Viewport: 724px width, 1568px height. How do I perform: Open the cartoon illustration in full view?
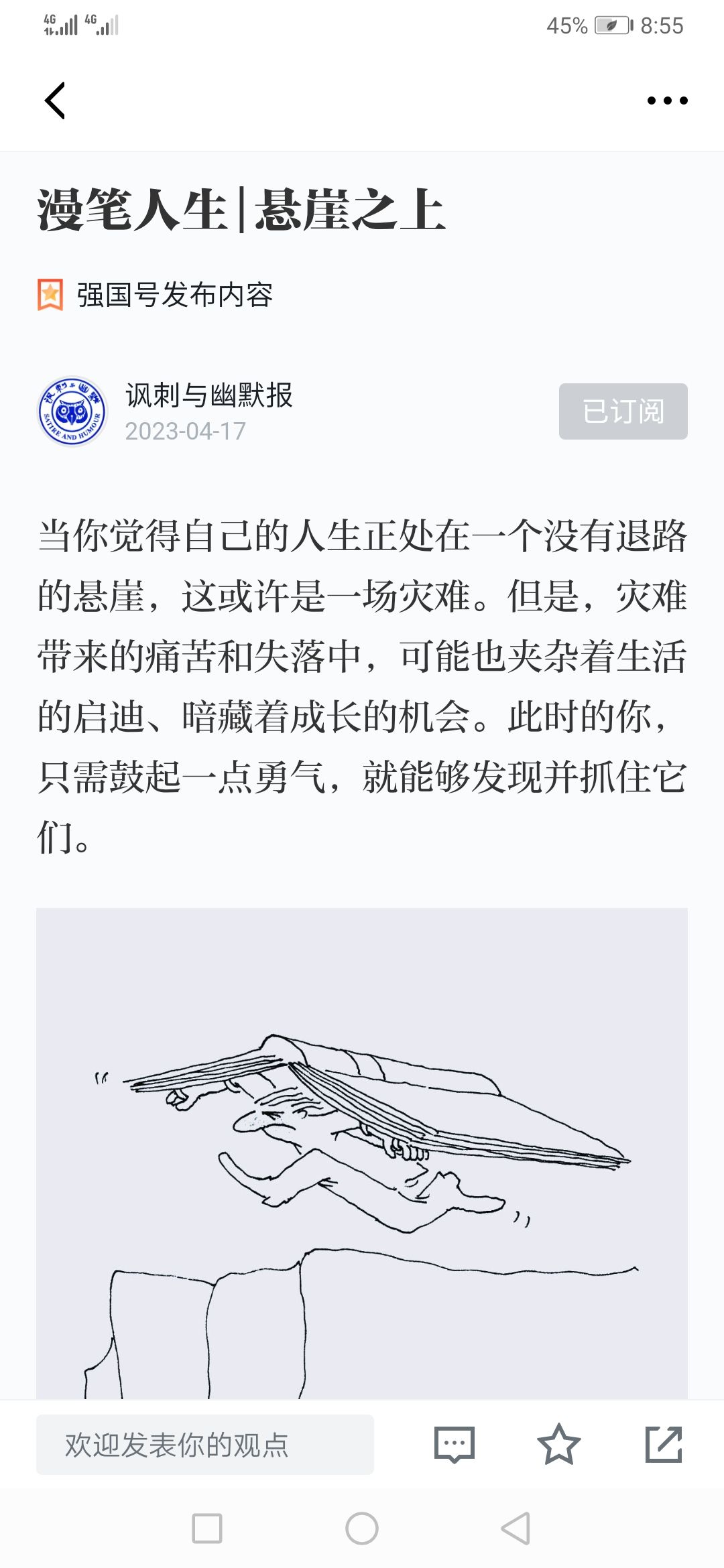(362, 1153)
